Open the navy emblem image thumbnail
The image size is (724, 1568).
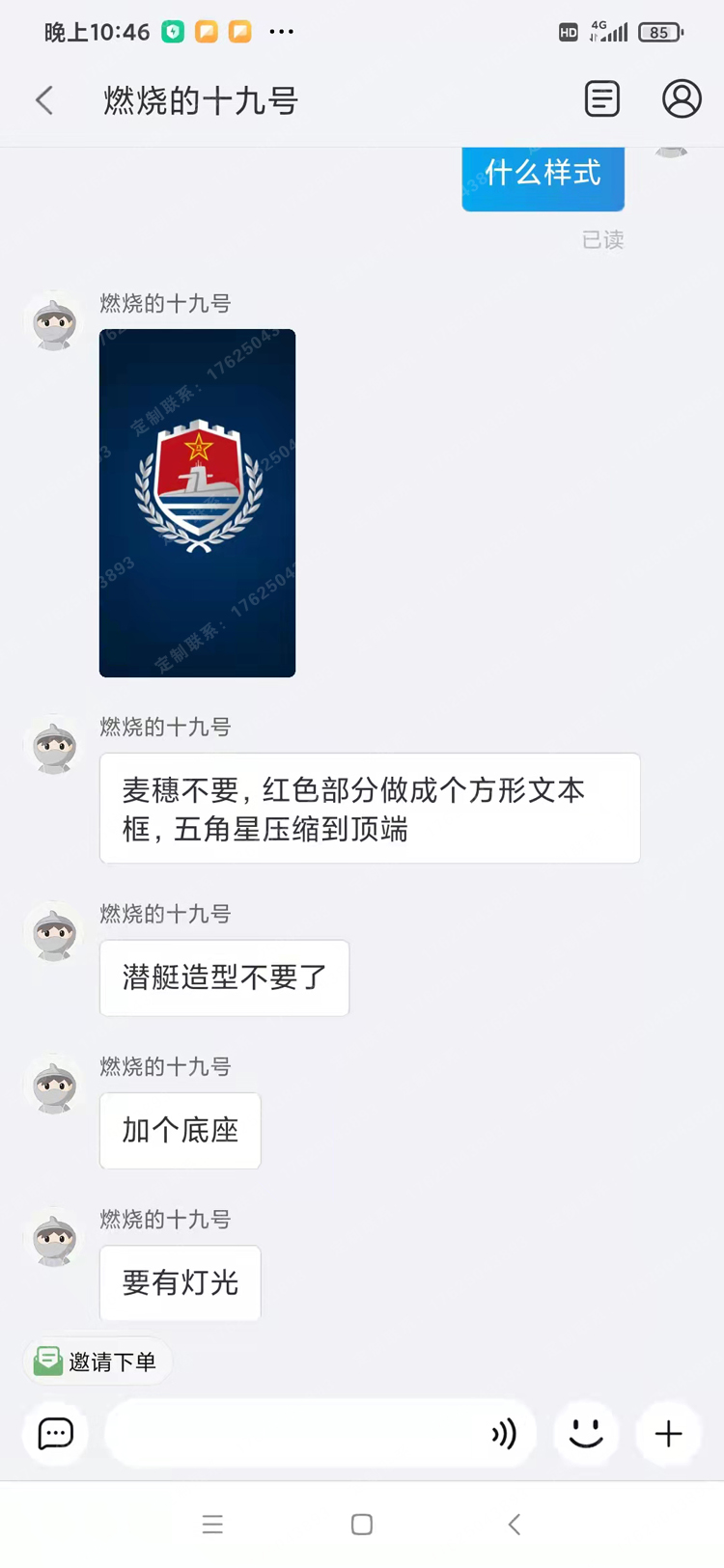point(197,502)
